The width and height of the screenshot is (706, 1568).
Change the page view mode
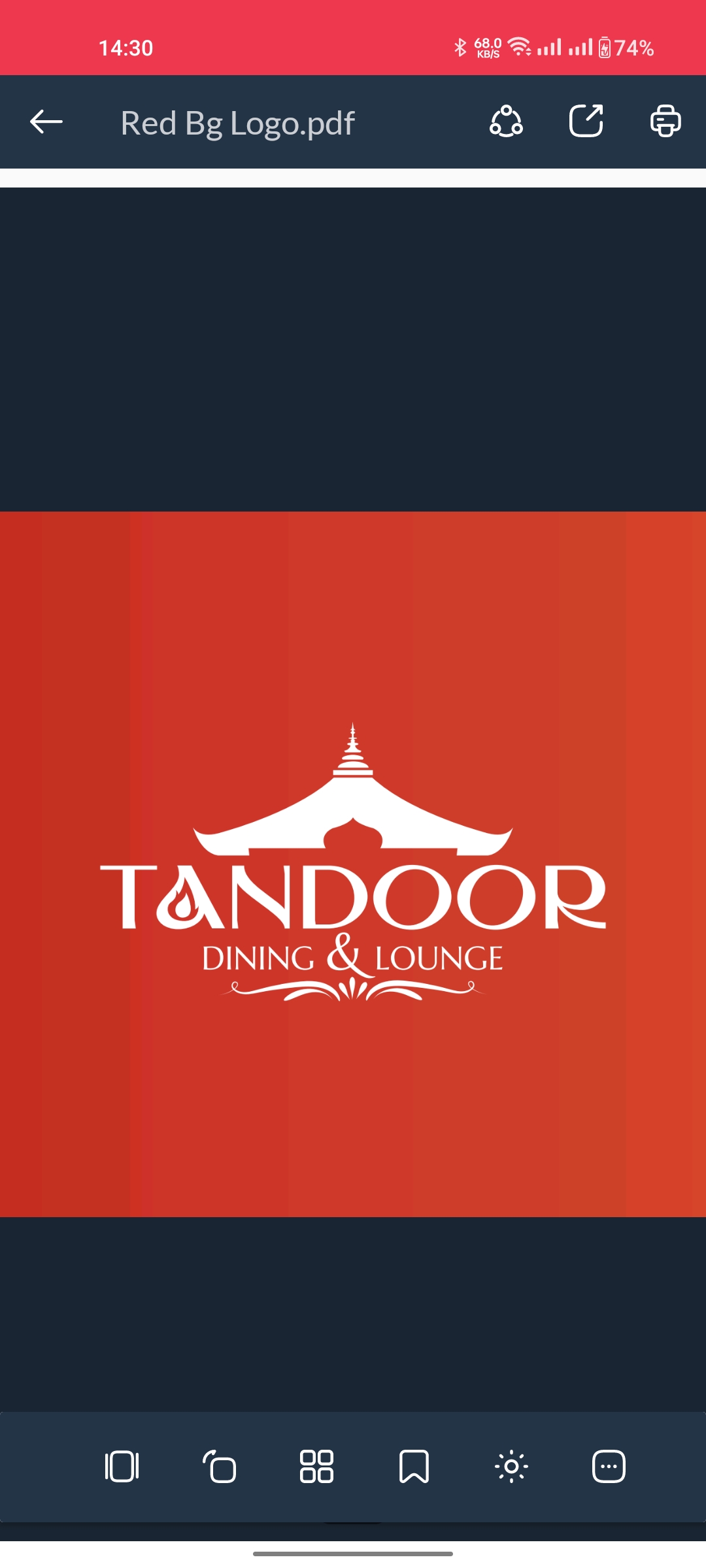[122, 1467]
